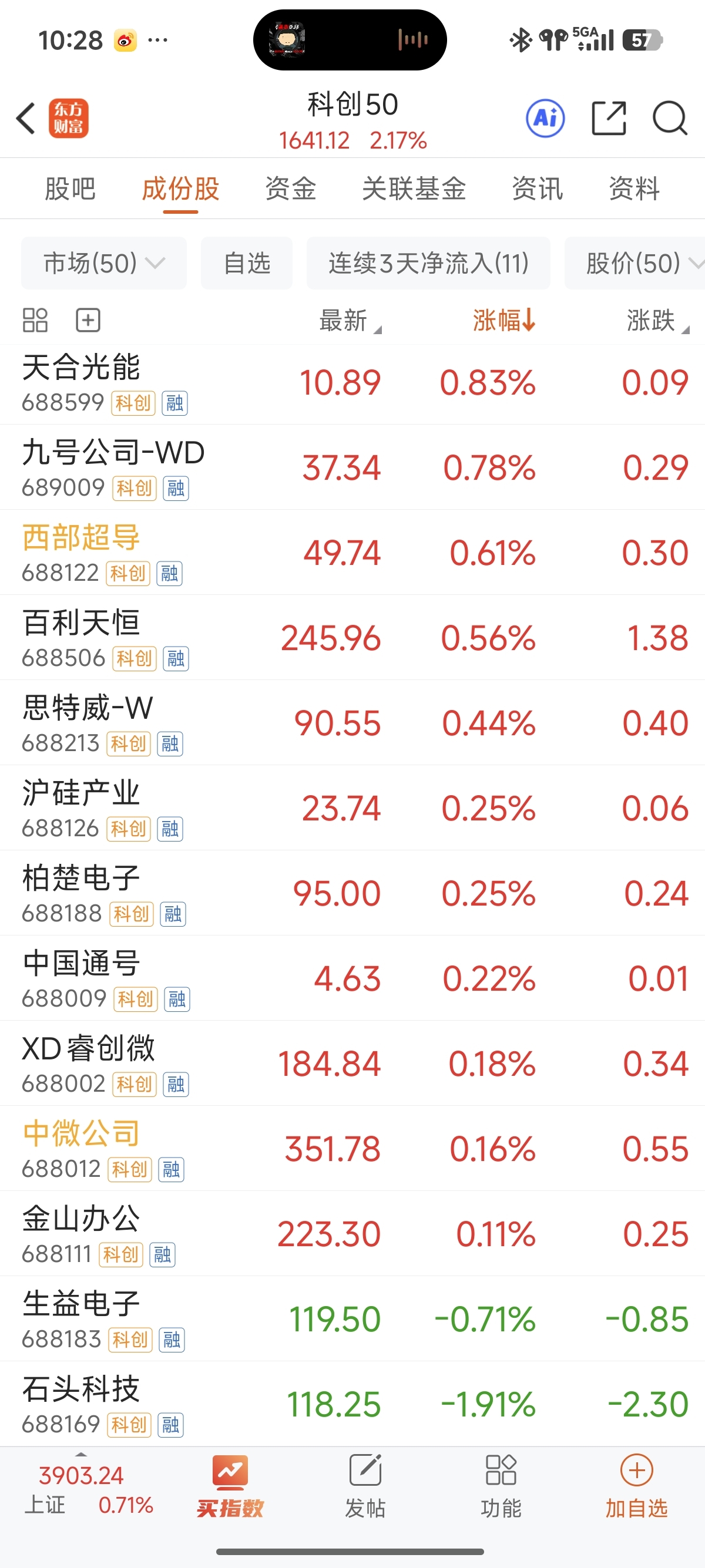View the 石头科技 stock row
705x1568 pixels.
click(352, 1404)
